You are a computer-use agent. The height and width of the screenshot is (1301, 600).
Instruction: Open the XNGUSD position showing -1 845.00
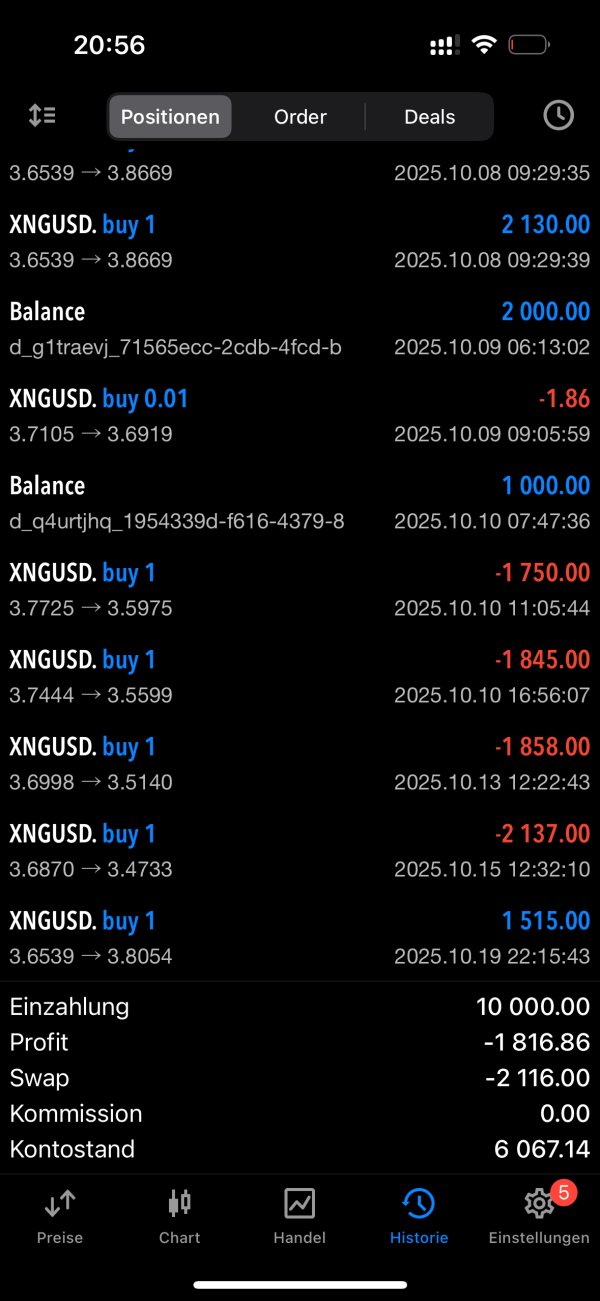coord(300,676)
